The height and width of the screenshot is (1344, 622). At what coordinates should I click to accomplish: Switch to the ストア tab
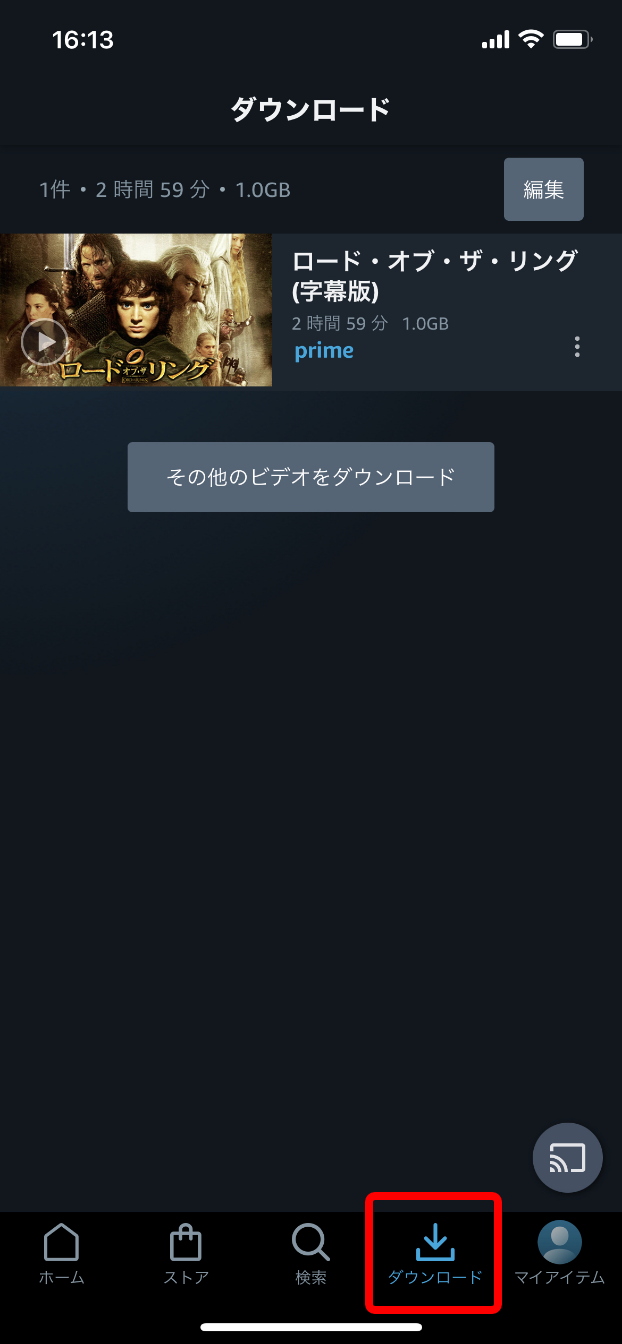point(186,1254)
